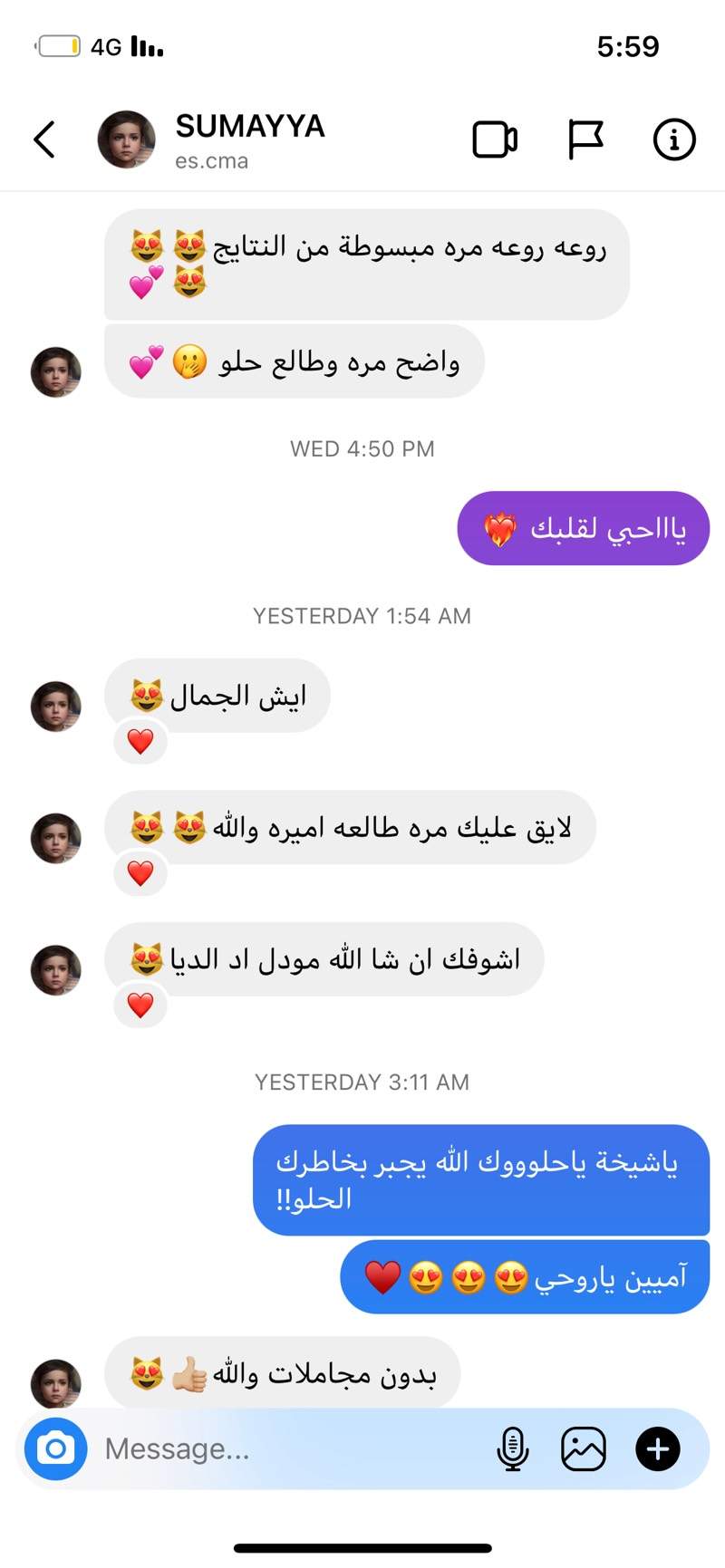
Task: Open the conversation info details
Action: (x=673, y=139)
